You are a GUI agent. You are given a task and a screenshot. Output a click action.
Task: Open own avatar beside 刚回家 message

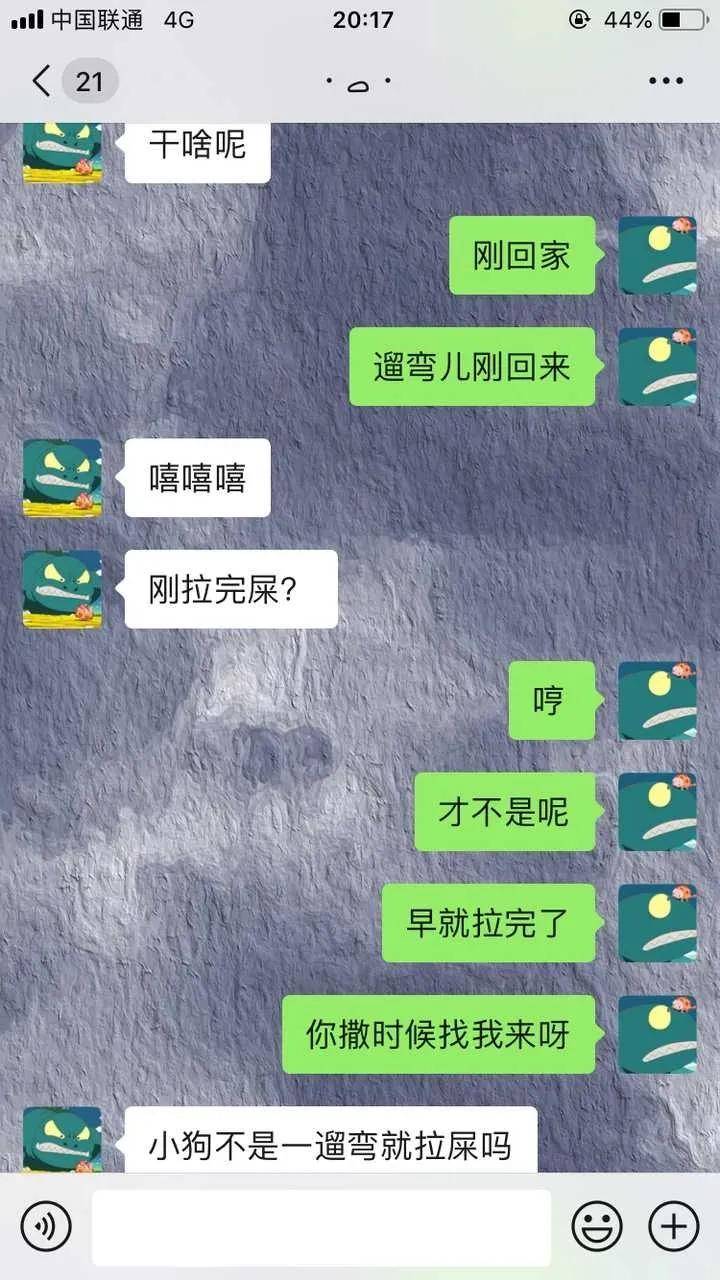(x=657, y=255)
